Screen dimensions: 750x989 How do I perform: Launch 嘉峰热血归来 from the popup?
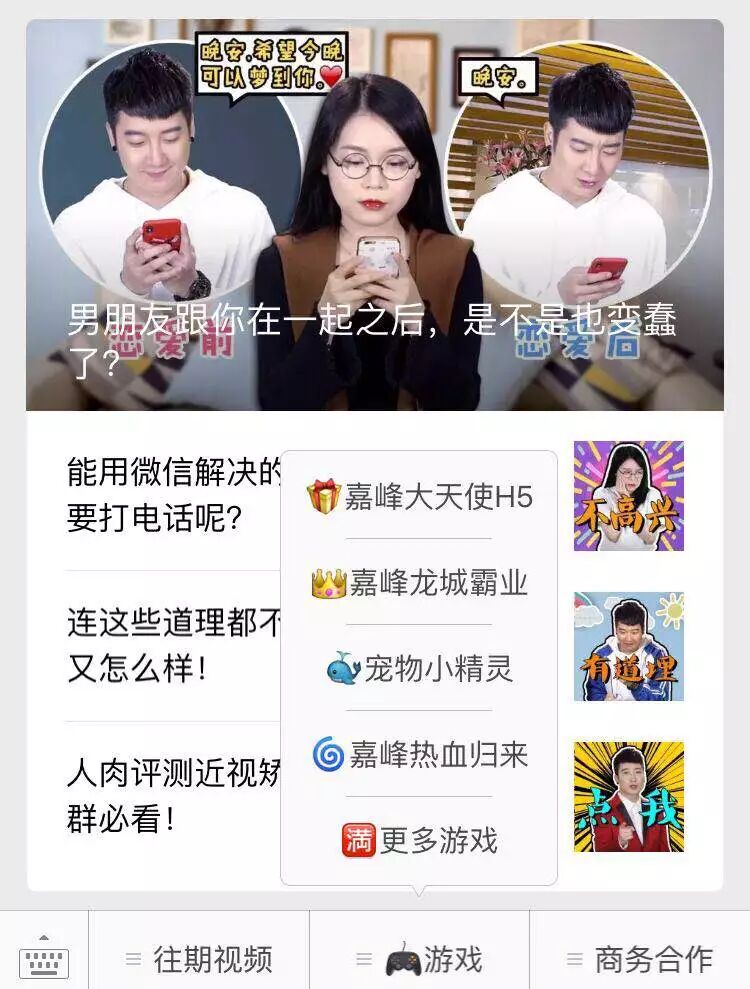point(419,754)
